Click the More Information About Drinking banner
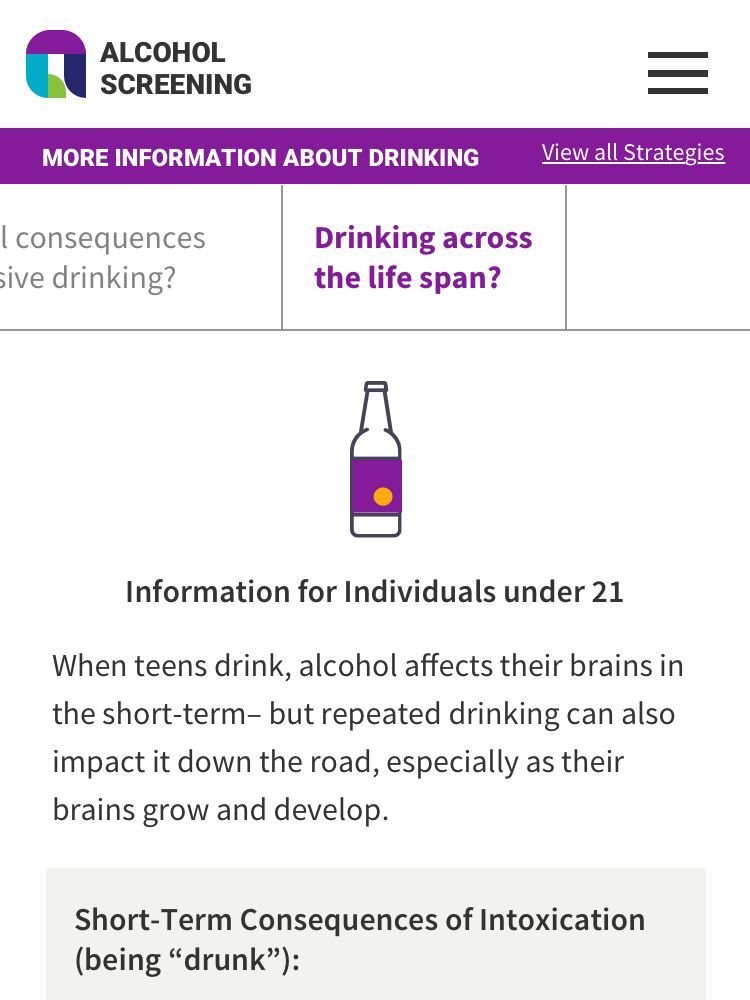 tap(260, 157)
